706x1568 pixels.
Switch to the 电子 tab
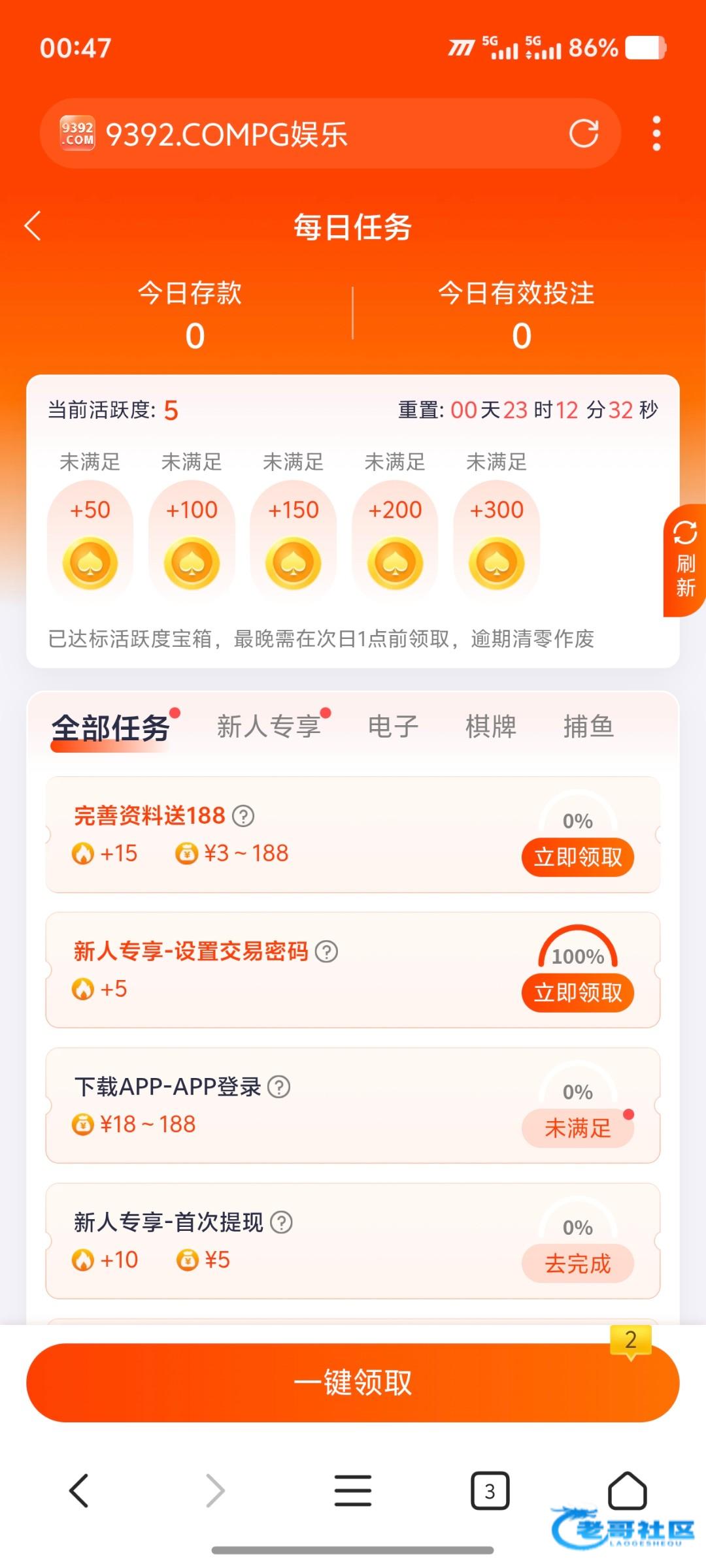[393, 727]
